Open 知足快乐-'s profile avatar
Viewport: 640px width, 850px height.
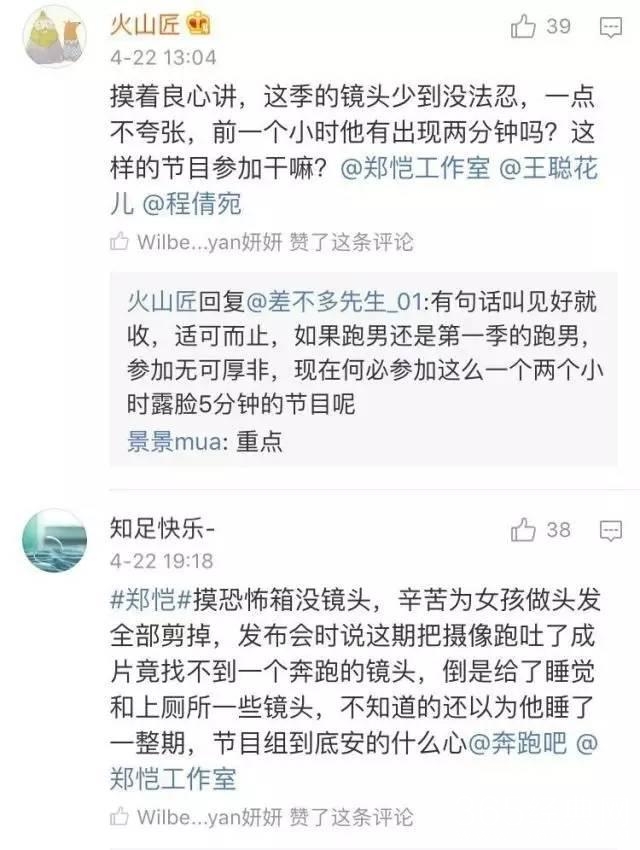pyautogui.click(x=53, y=541)
